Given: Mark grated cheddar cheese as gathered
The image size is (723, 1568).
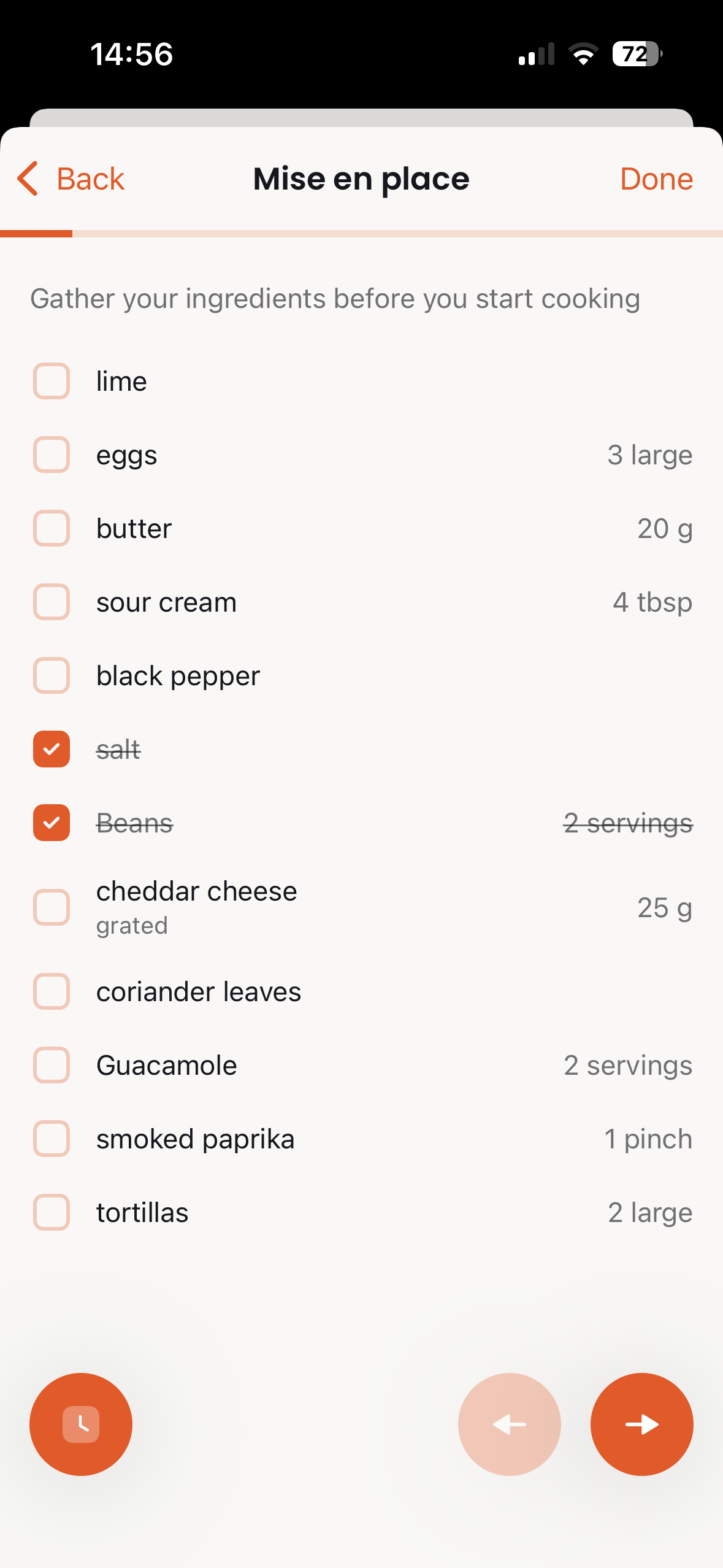Looking at the screenshot, I should tap(51, 907).
